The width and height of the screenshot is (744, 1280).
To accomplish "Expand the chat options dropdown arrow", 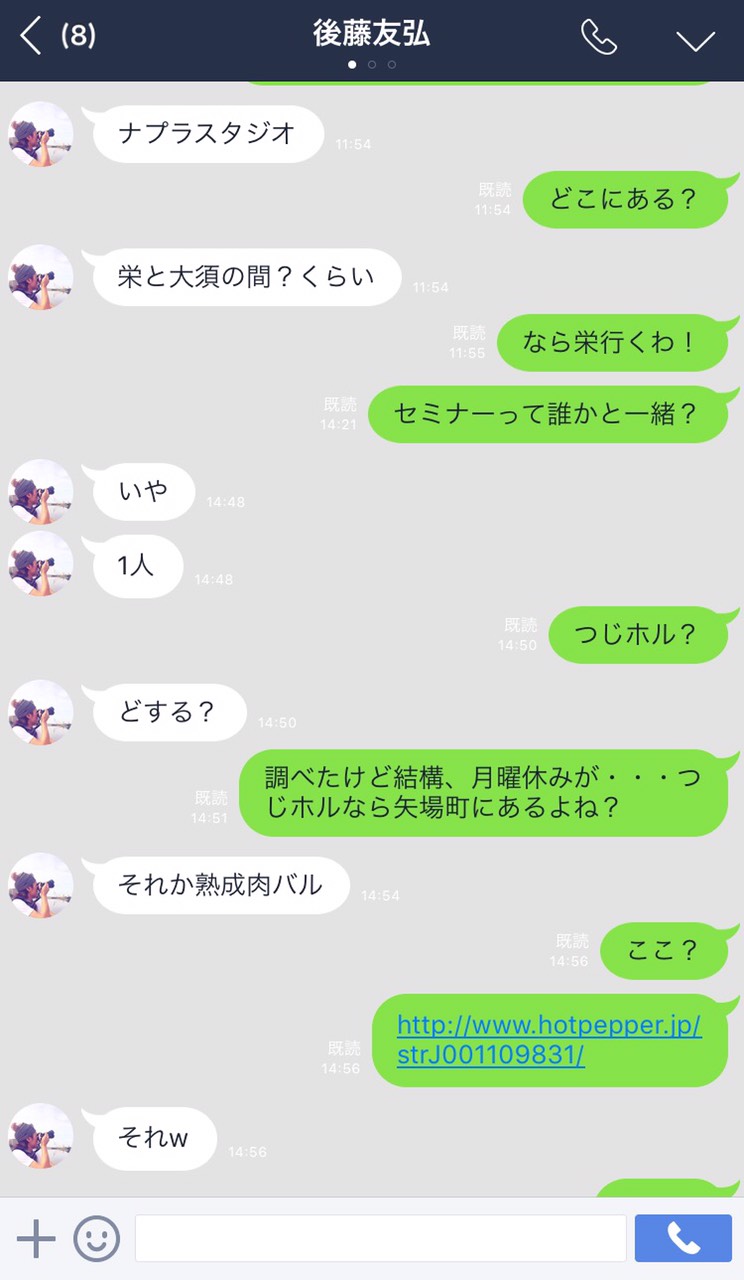I will (x=695, y=39).
